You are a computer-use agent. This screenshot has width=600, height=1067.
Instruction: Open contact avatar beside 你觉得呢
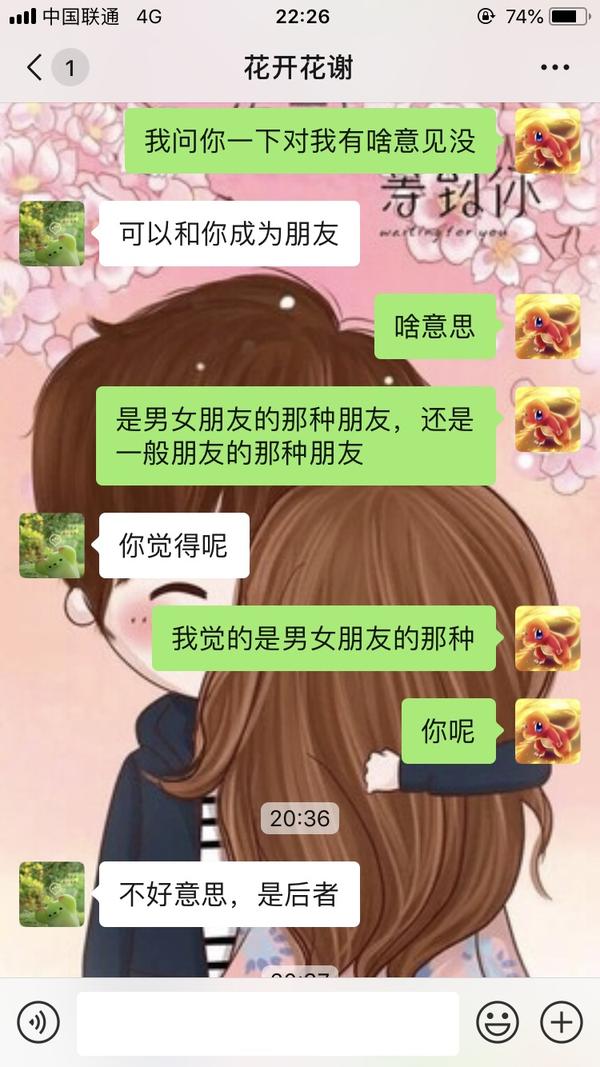click(52, 545)
